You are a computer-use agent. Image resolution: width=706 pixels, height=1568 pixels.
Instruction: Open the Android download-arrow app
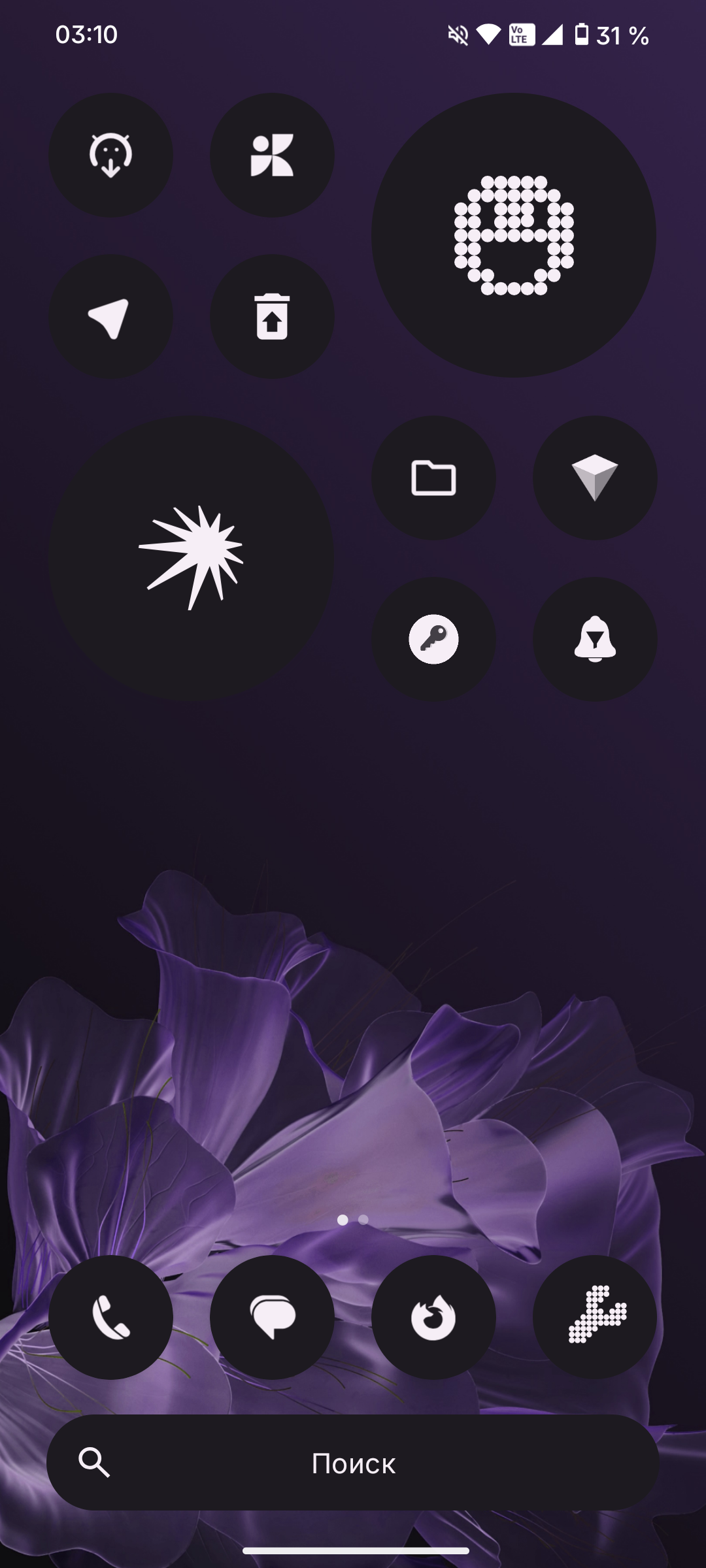pos(110,155)
